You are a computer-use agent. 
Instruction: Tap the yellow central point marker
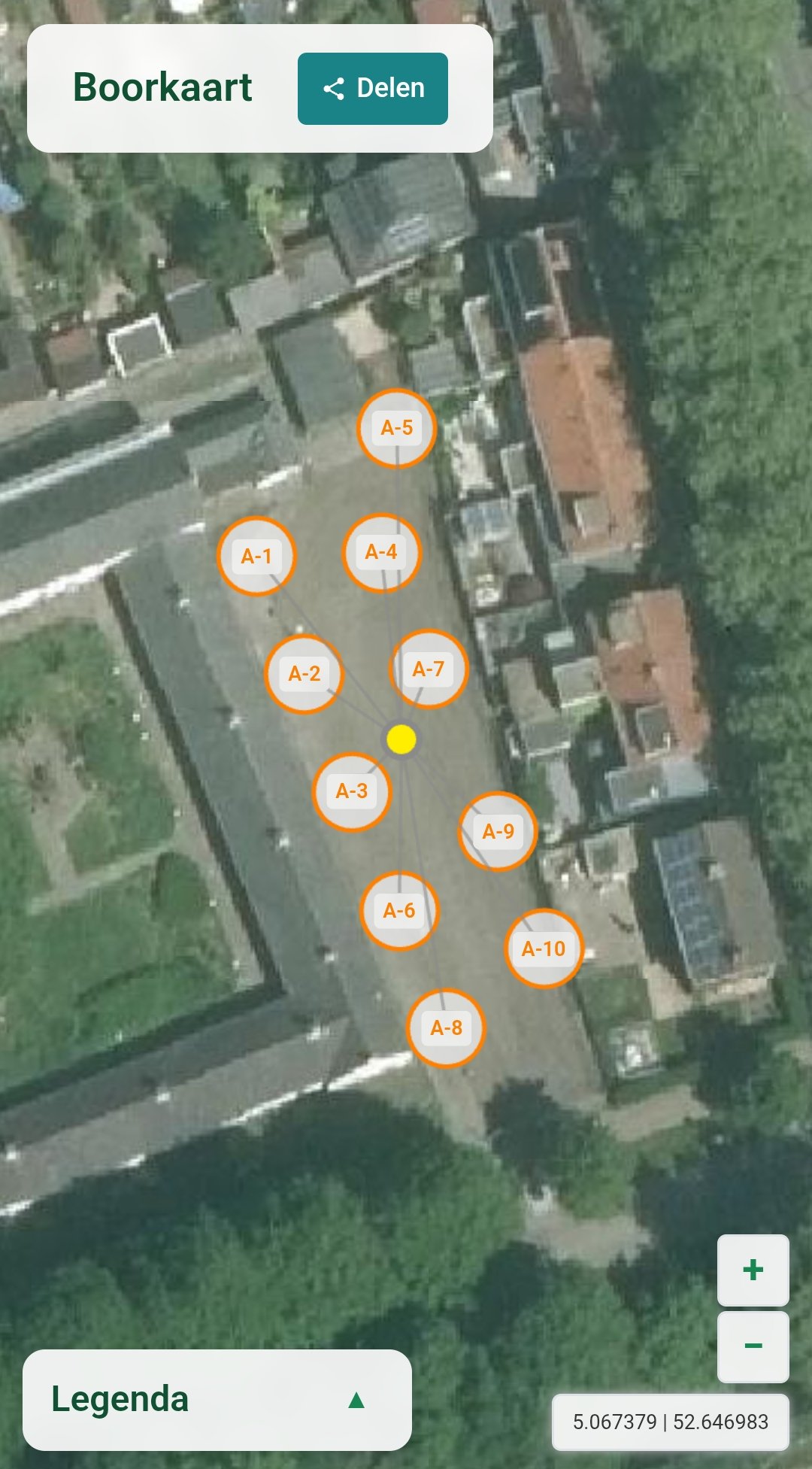pos(401,739)
